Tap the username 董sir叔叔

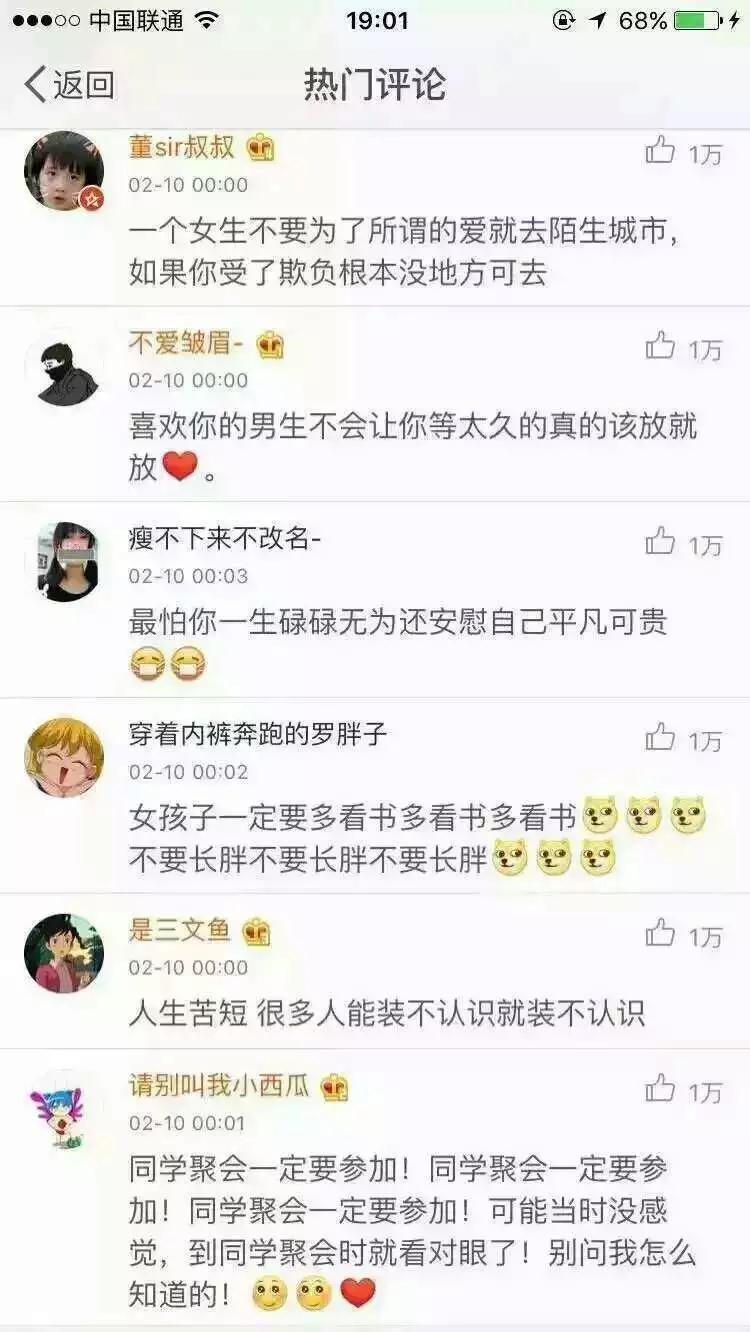coord(182,147)
